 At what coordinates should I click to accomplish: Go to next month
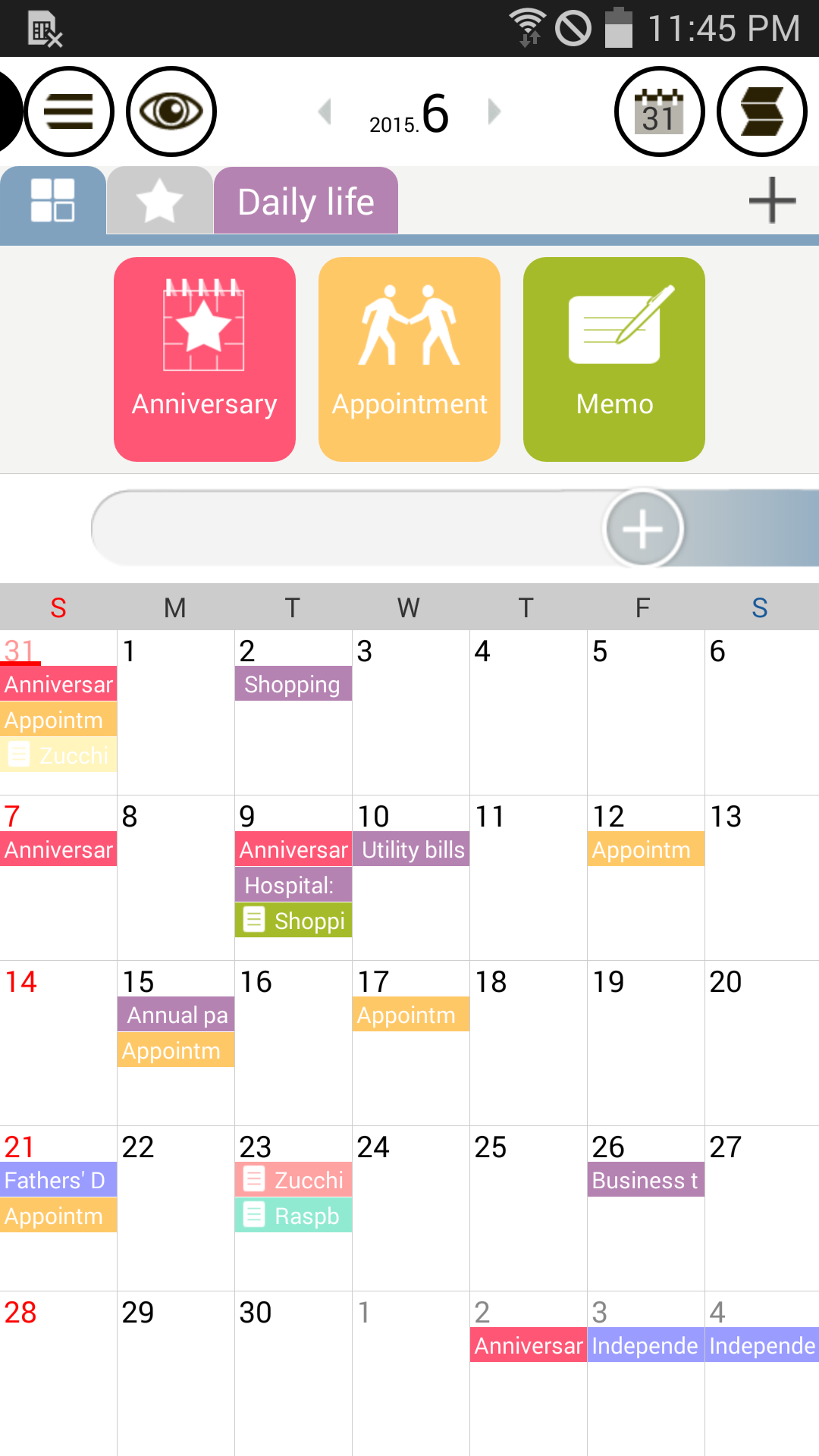(494, 111)
